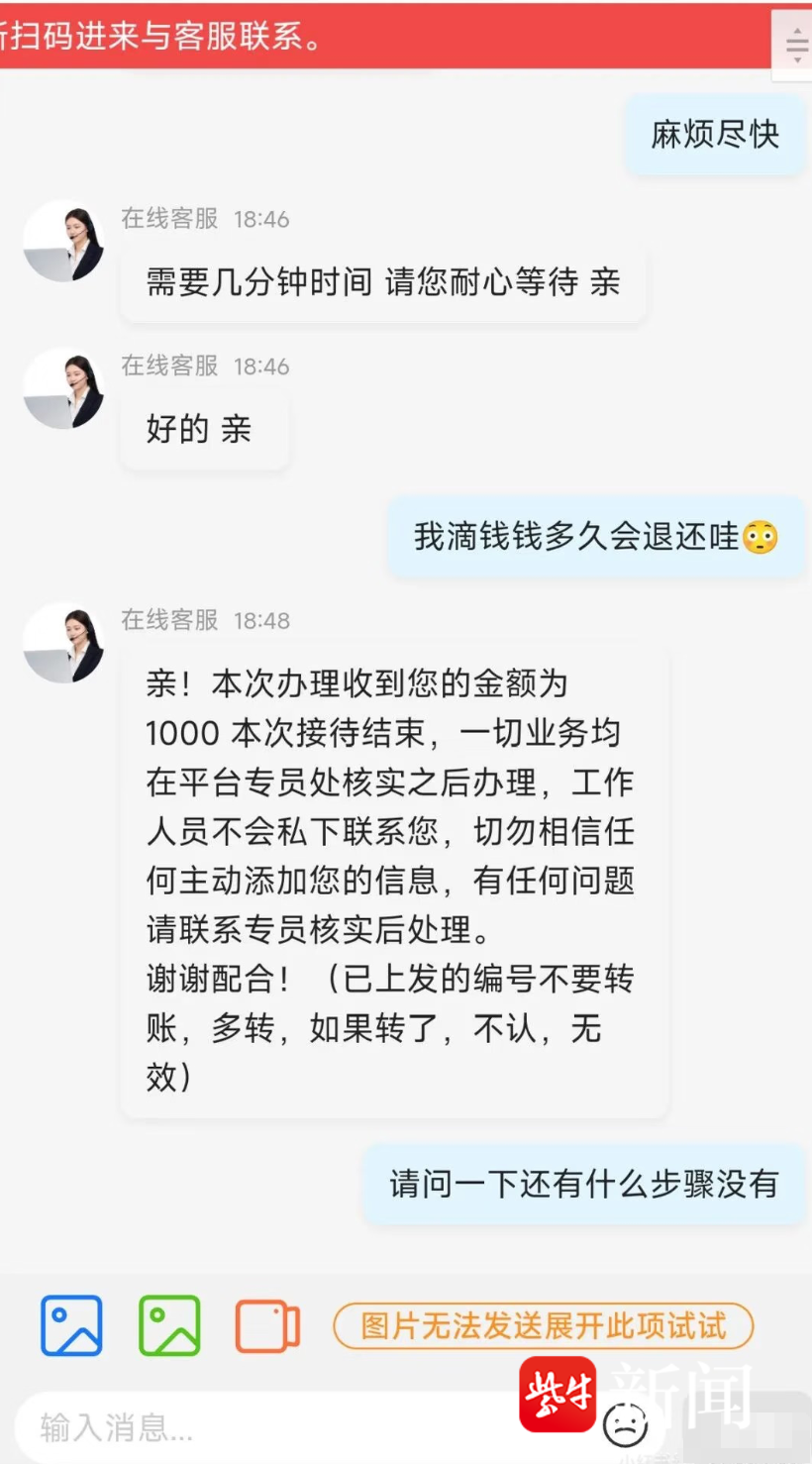This screenshot has height=1464, width=812.
Task: Focus the 输入消息 text field
Action: pyautogui.click(x=257, y=1427)
